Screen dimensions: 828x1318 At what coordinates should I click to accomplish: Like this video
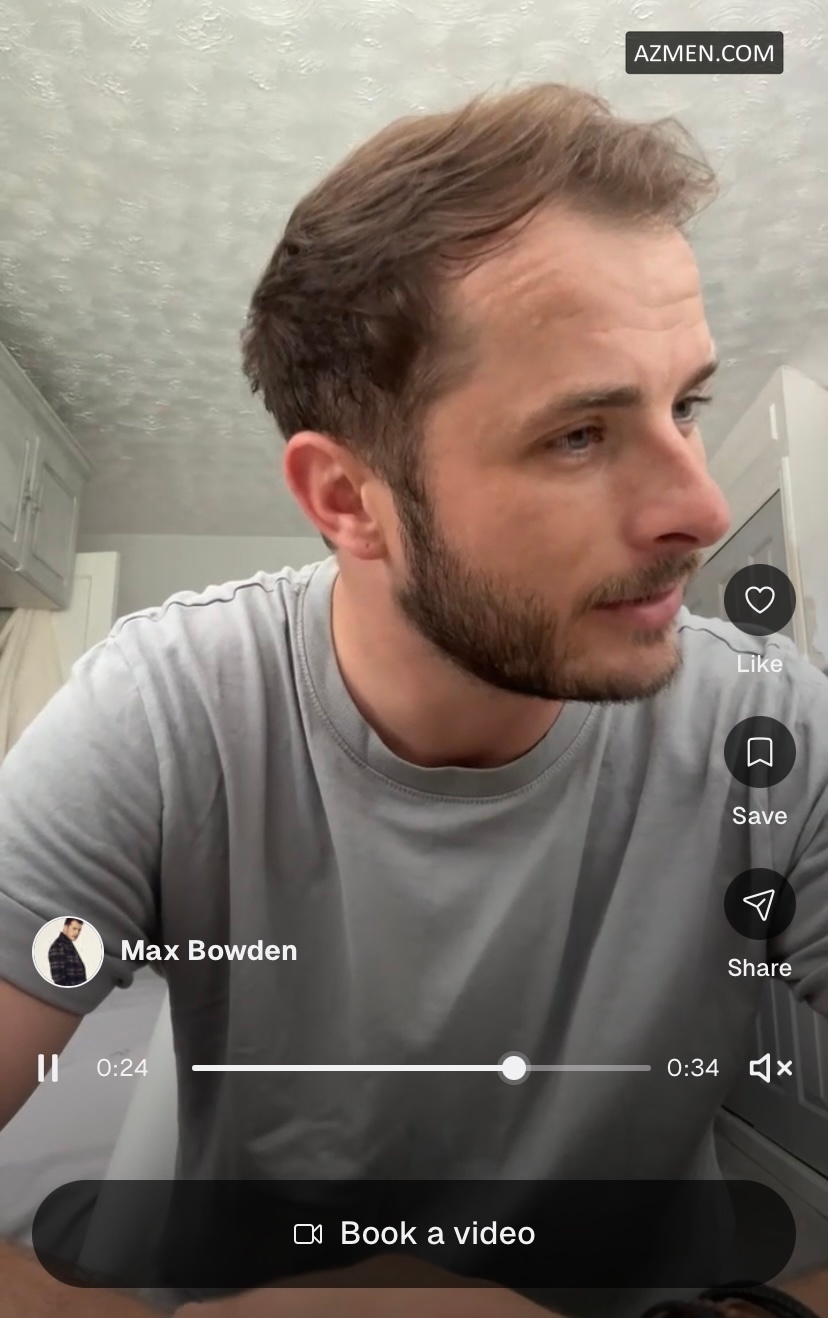pos(759,600)
